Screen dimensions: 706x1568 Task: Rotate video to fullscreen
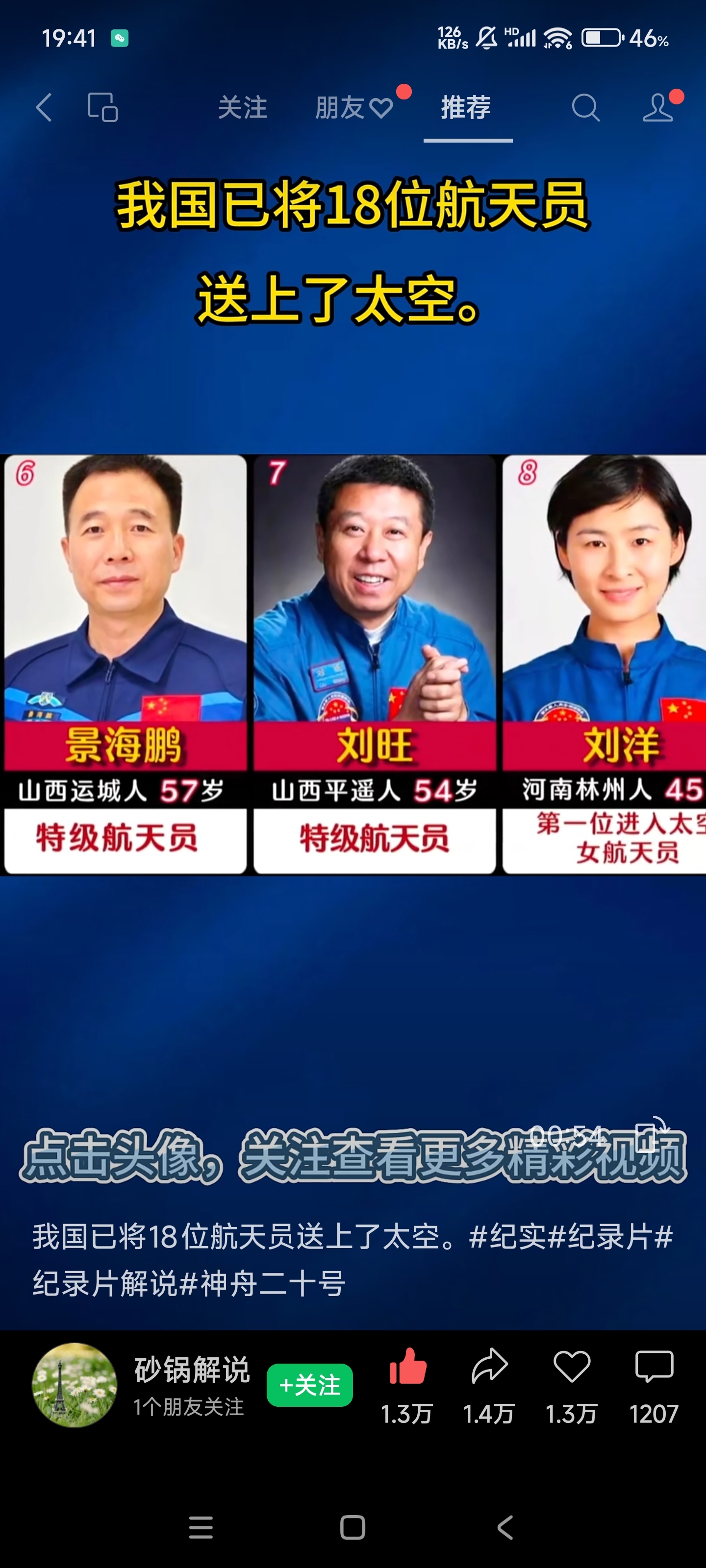pos(651,1133)
